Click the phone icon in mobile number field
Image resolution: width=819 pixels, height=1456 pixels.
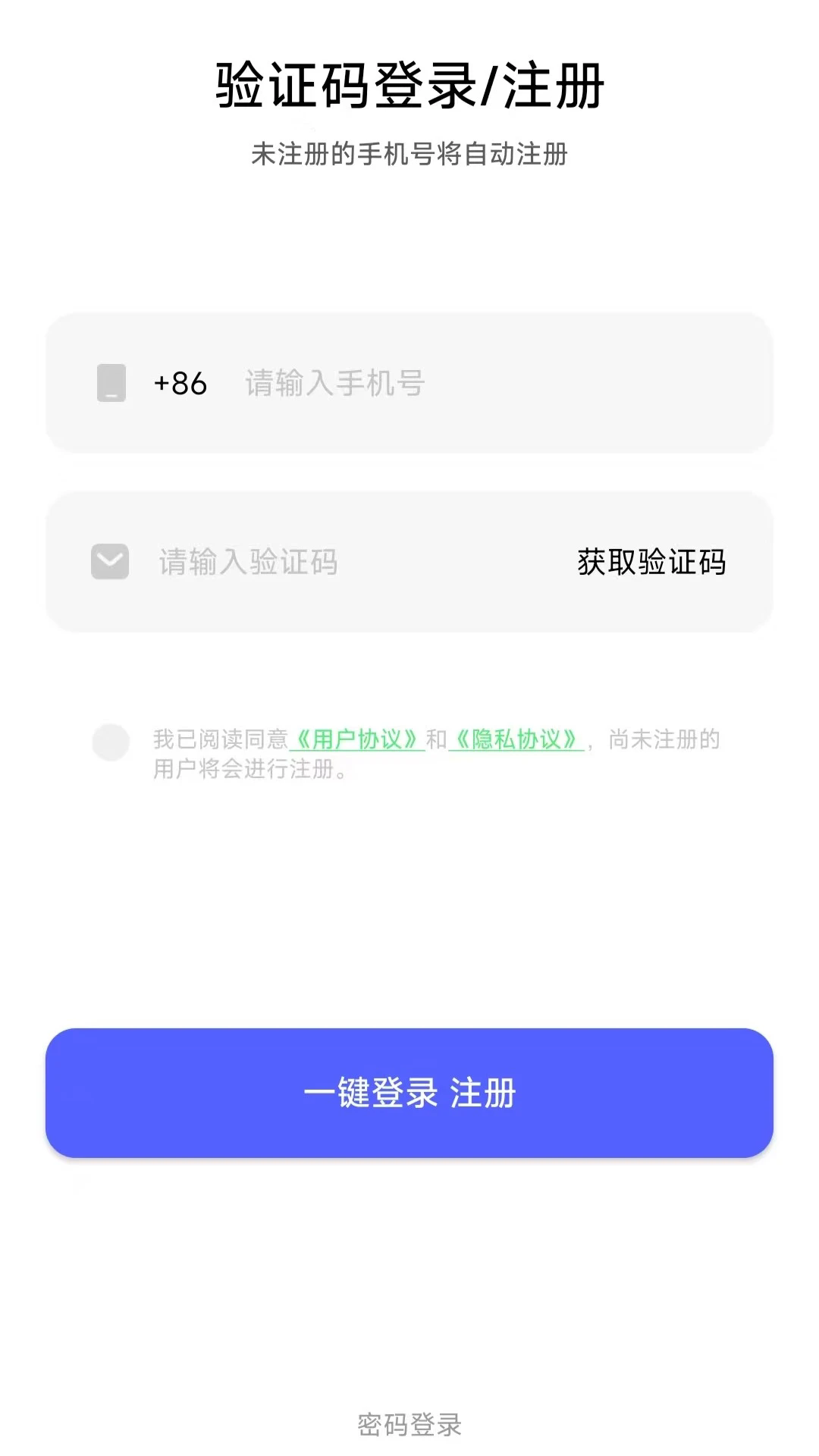111,384
